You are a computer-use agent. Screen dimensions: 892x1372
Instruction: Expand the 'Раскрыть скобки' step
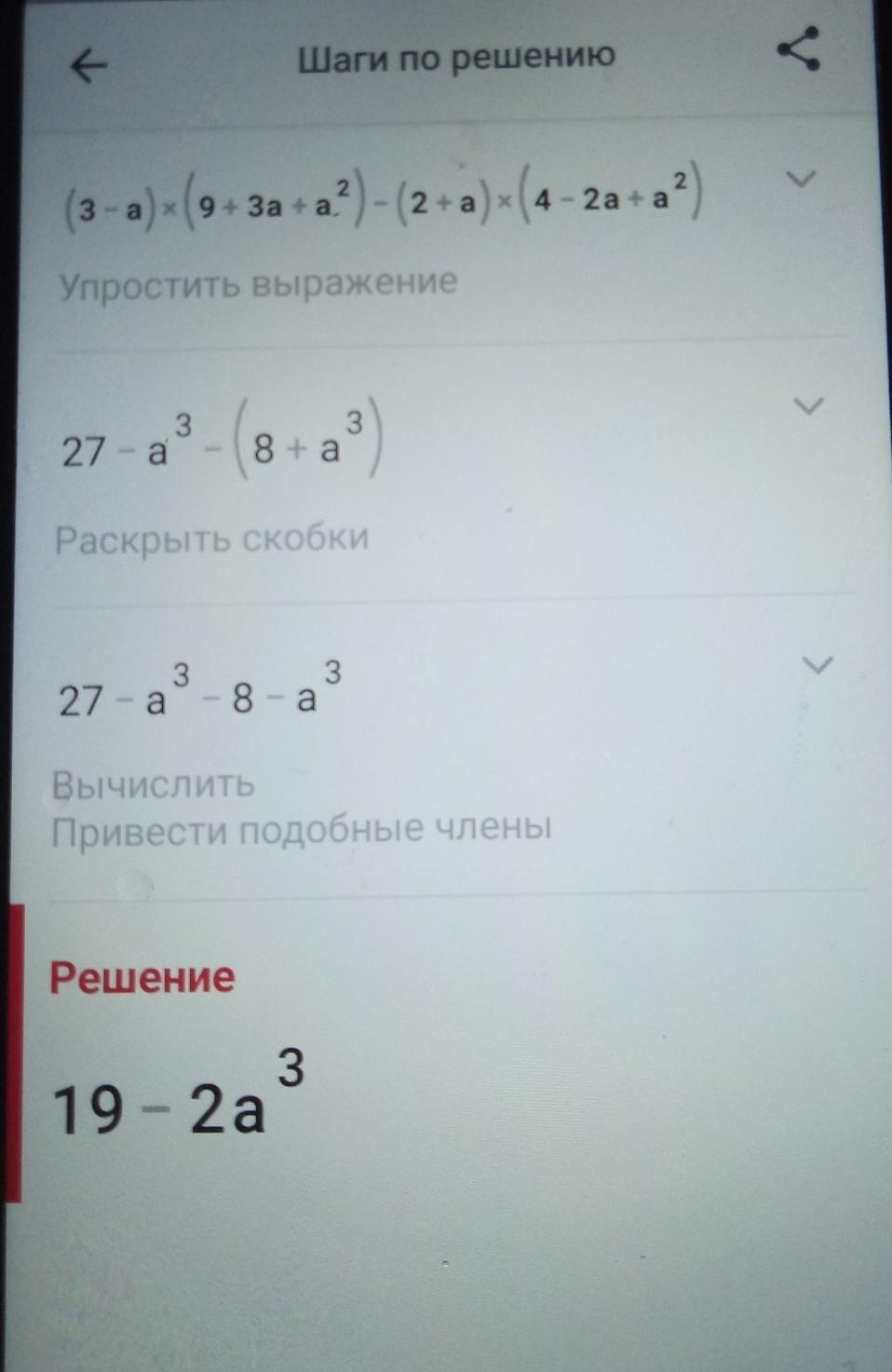click(807, 405)
